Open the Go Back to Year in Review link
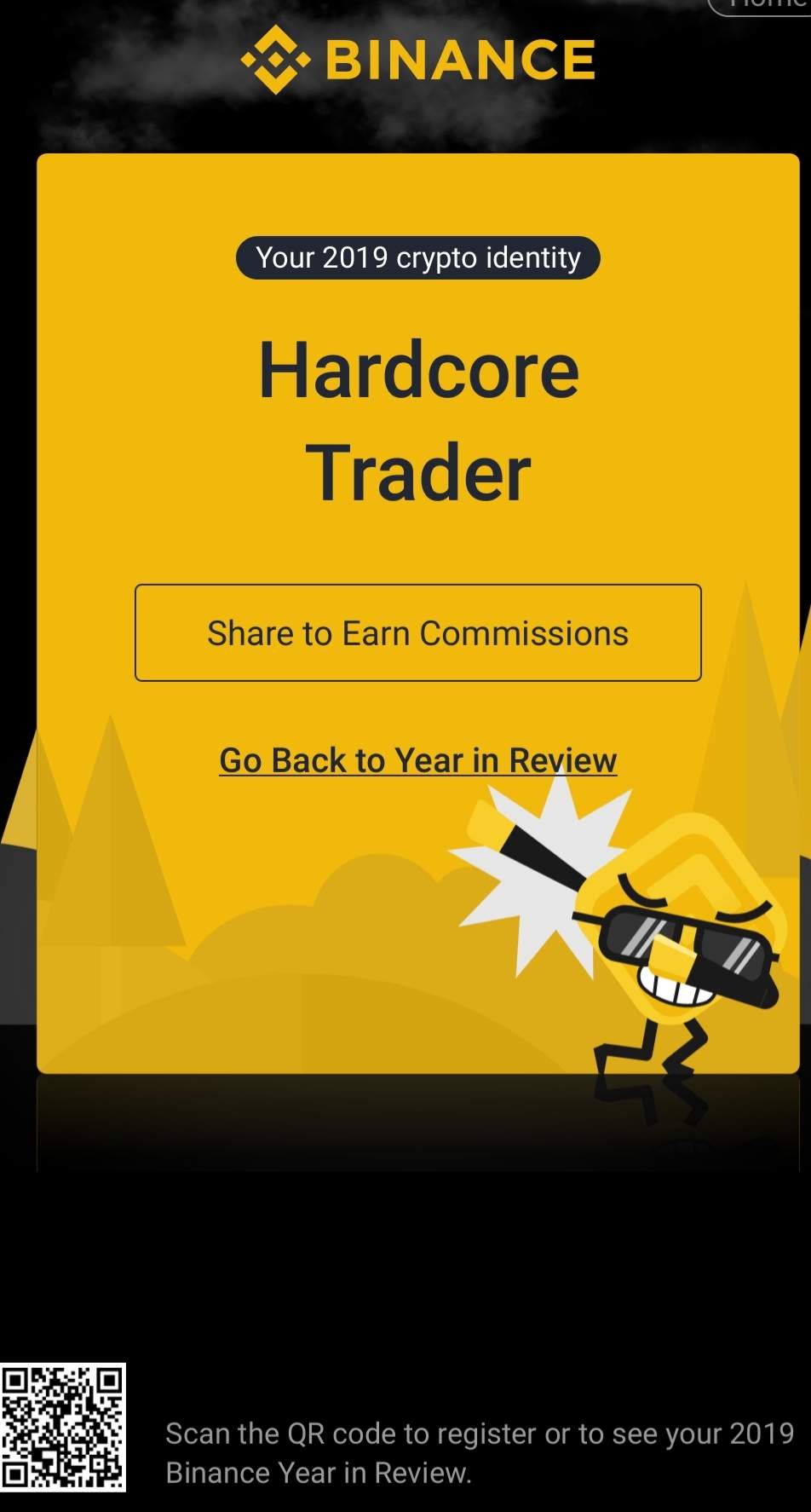811x1512 pixels. point(417,760)
